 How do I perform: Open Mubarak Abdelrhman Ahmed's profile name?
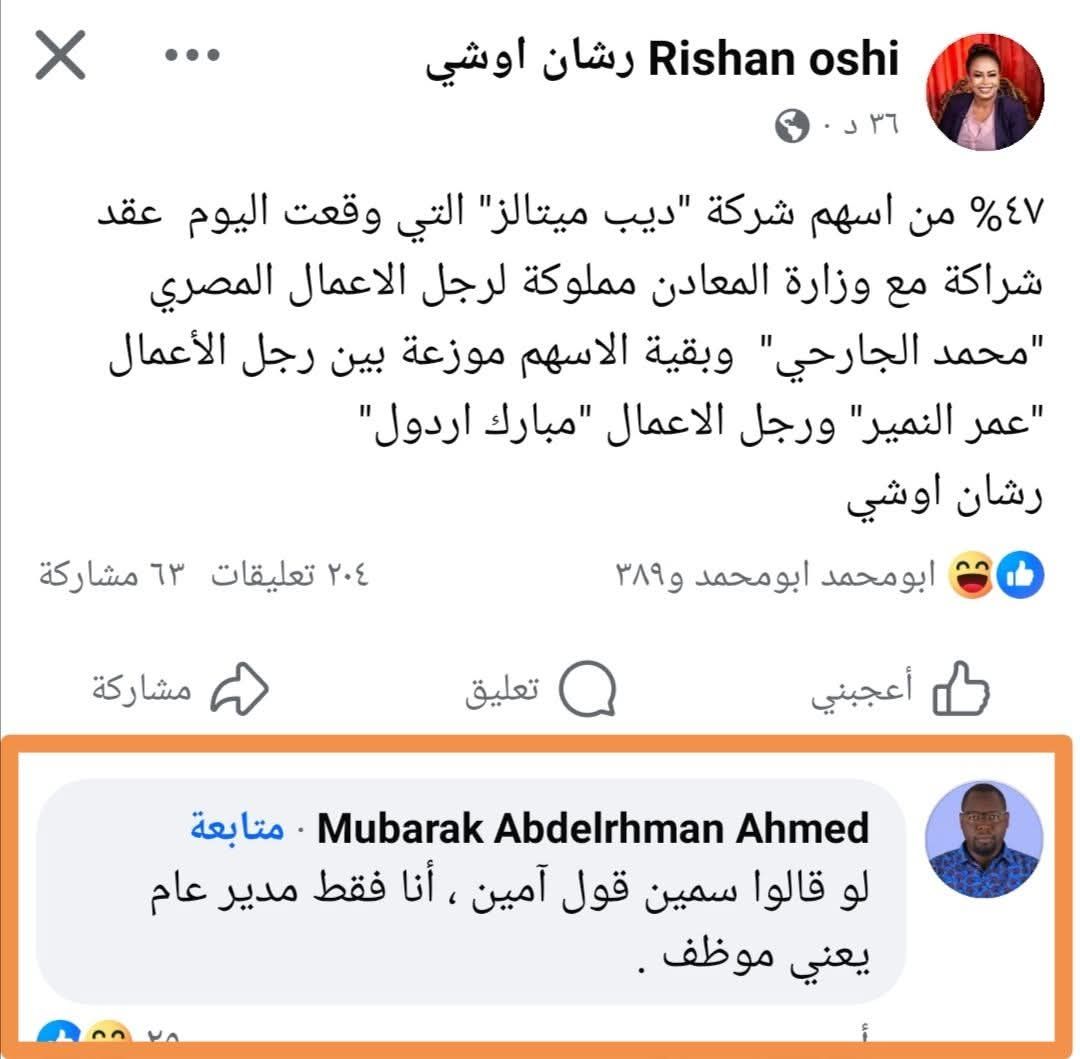[x=593, y=828]
